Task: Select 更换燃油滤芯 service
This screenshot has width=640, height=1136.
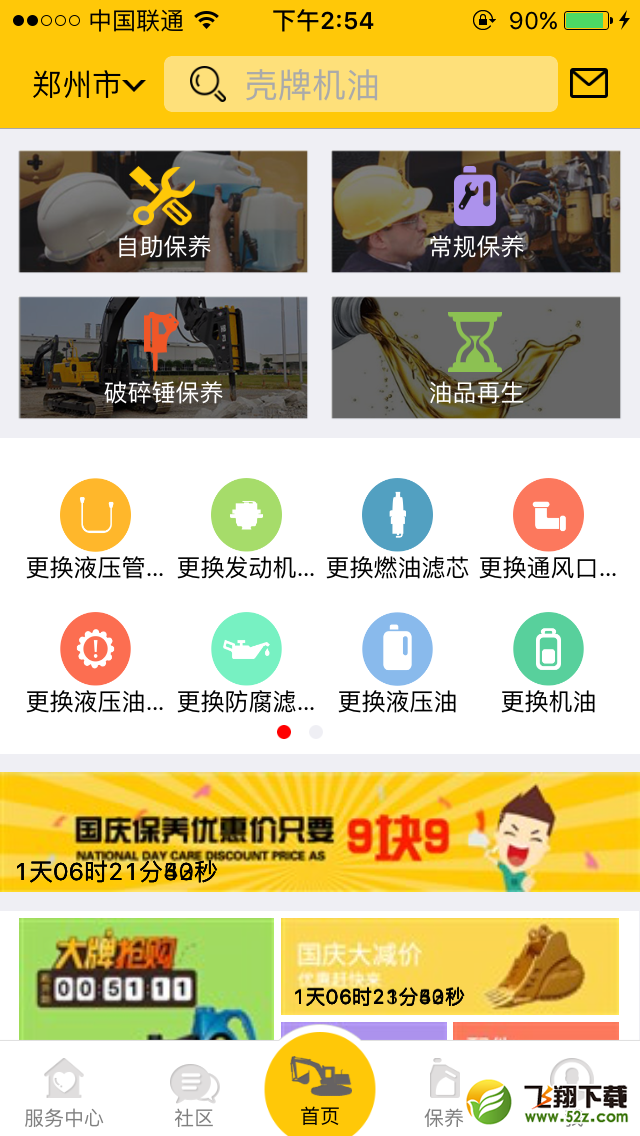Action: pyautogui.click(x=397, y=530)
